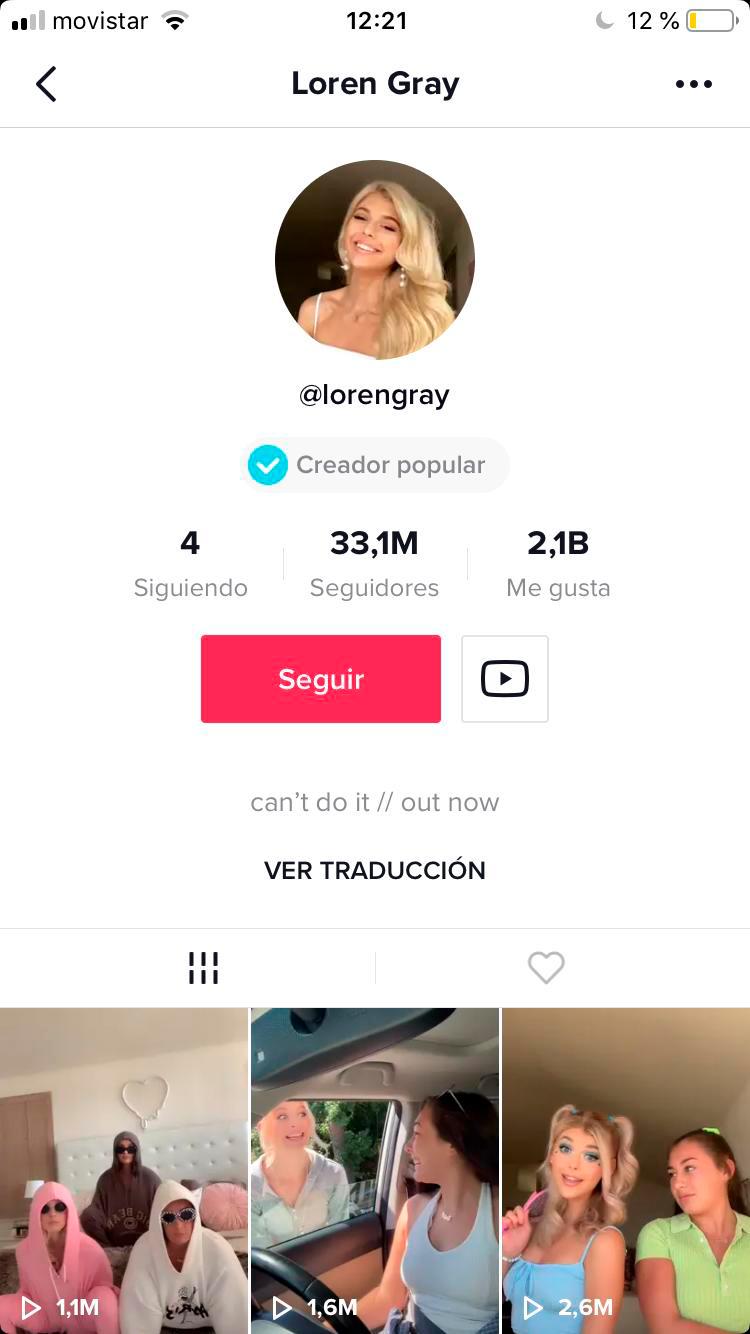Open Loren Gray's profile picture
The image size is (750, 1334).
click(374, 260)
